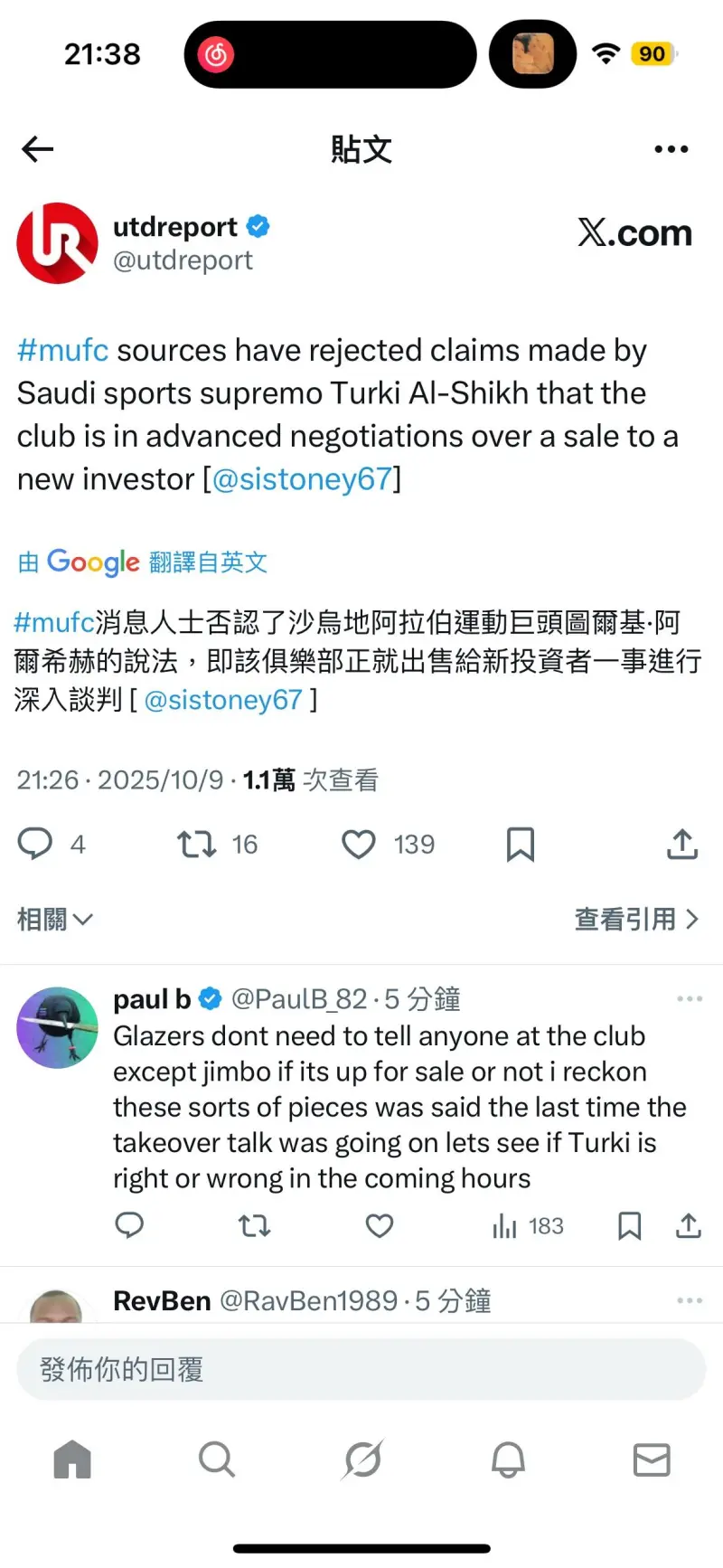
Task: Open the Messages envelope tab
Action: click(x=652, y=1459)
